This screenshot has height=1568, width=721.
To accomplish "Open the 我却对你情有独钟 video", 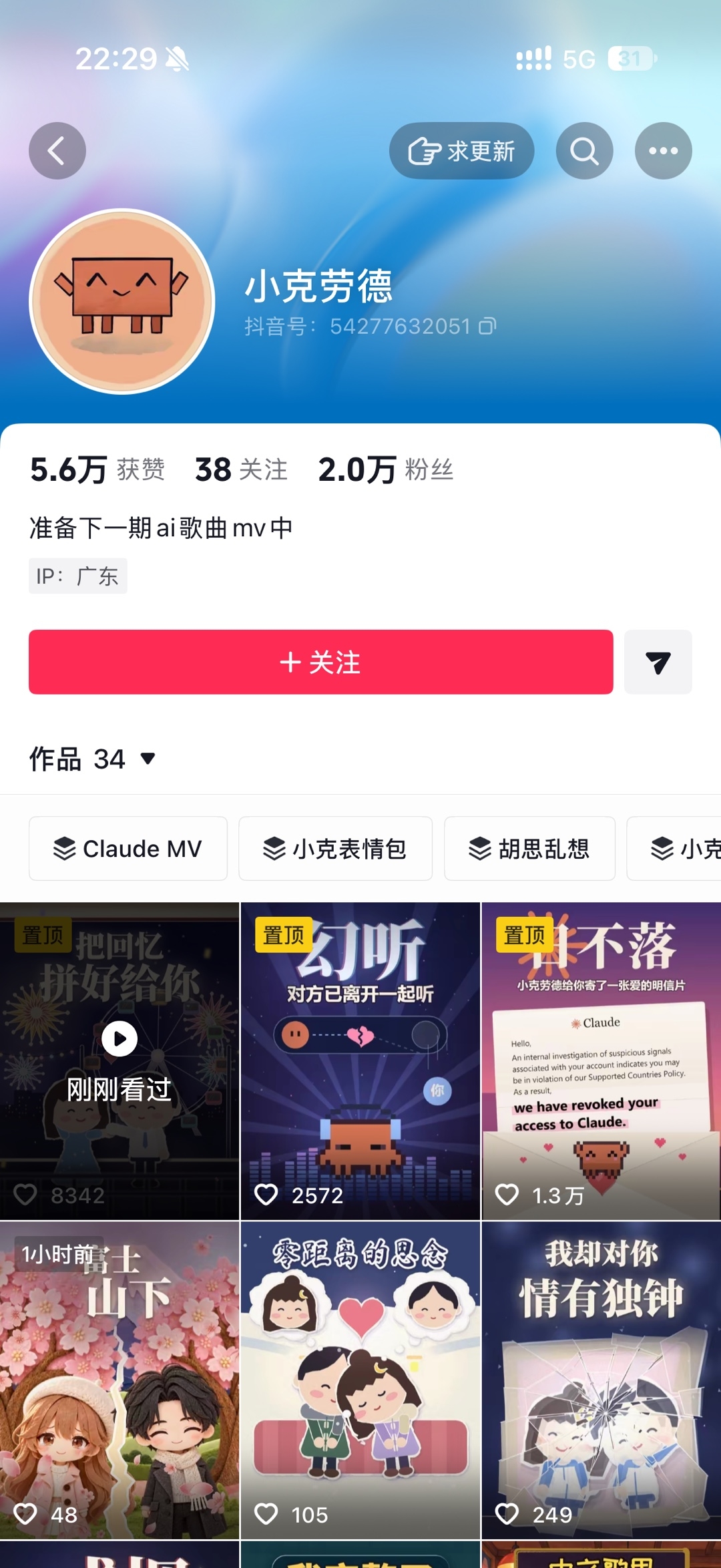I will point(602,1380).
